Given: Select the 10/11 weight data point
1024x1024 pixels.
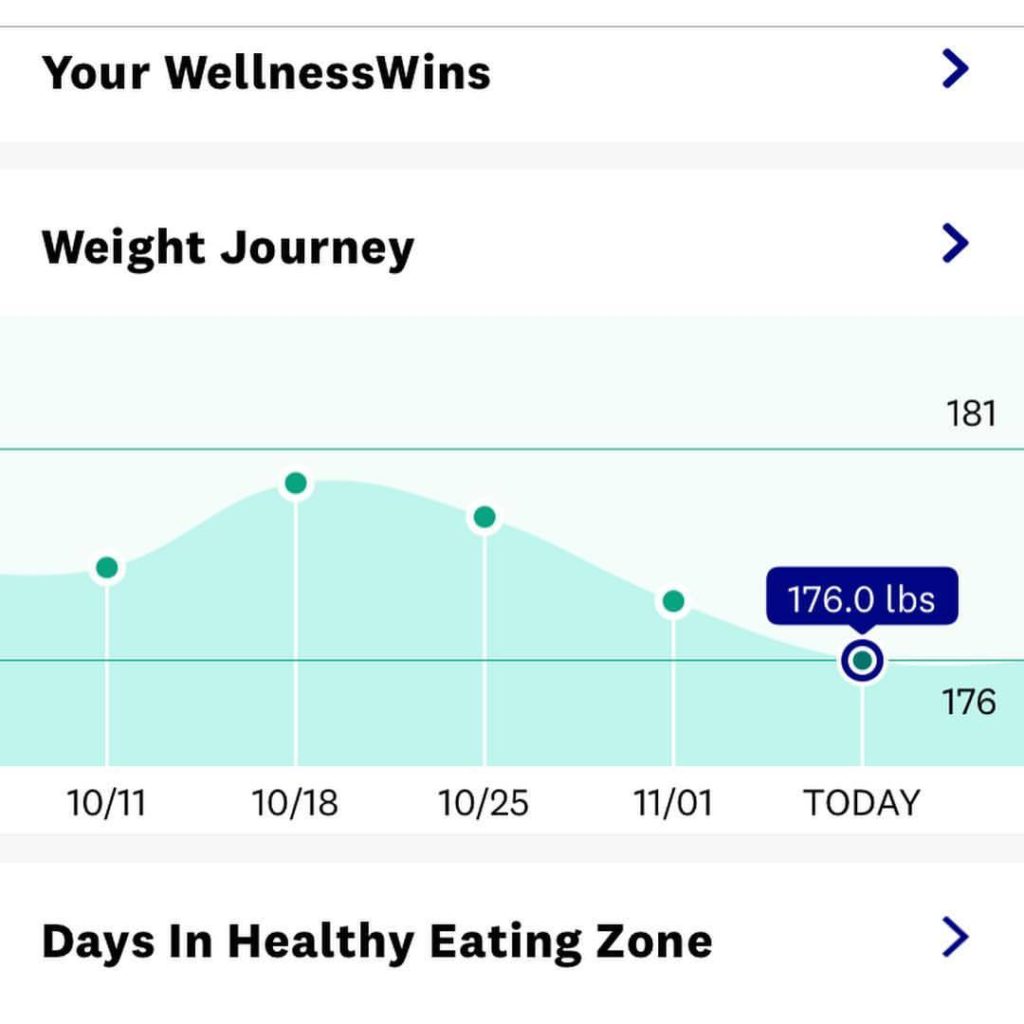Looking at the screenshot, I should tap(107, 568).
